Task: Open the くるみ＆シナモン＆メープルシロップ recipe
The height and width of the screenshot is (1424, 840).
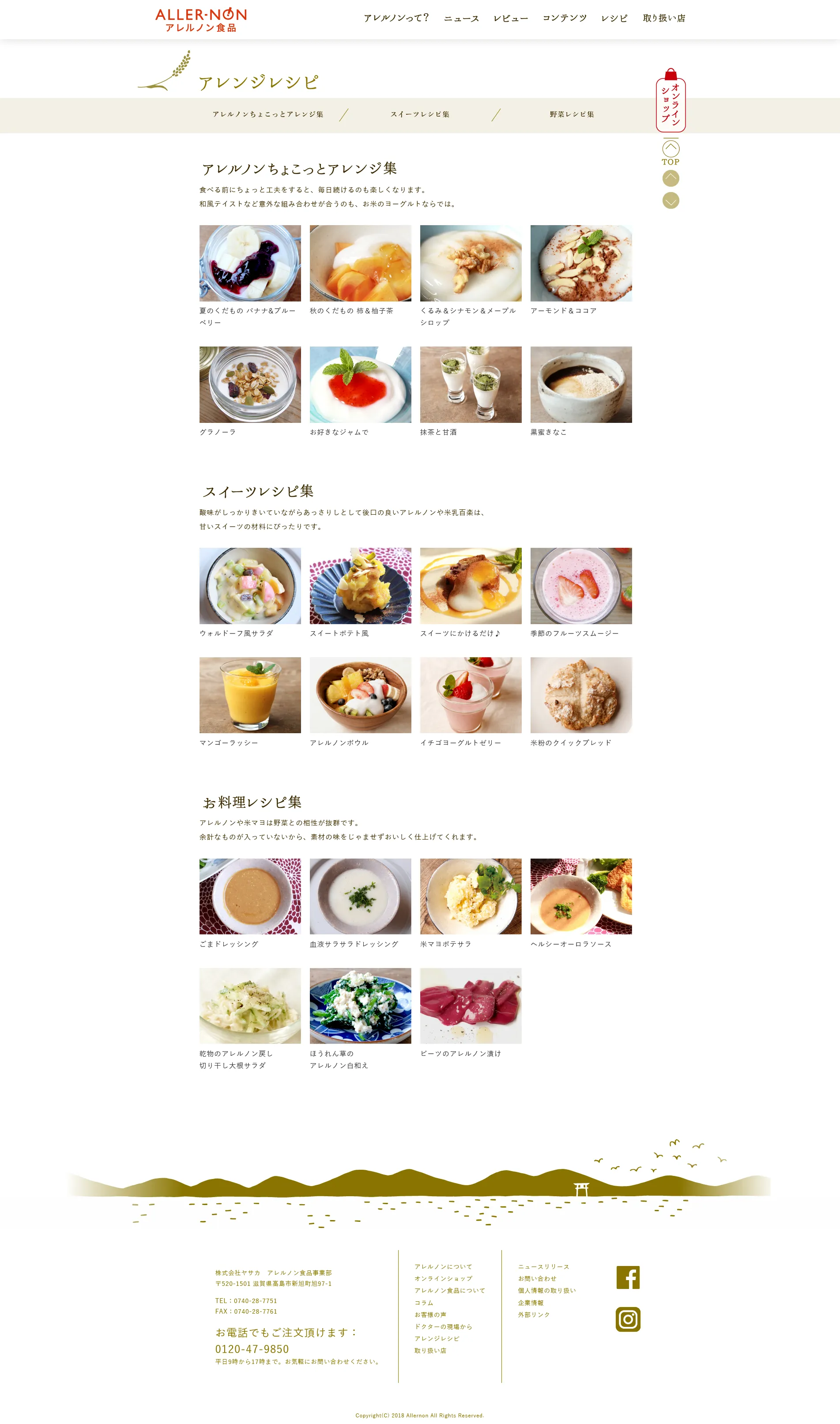Action: (x=471, y=264)
